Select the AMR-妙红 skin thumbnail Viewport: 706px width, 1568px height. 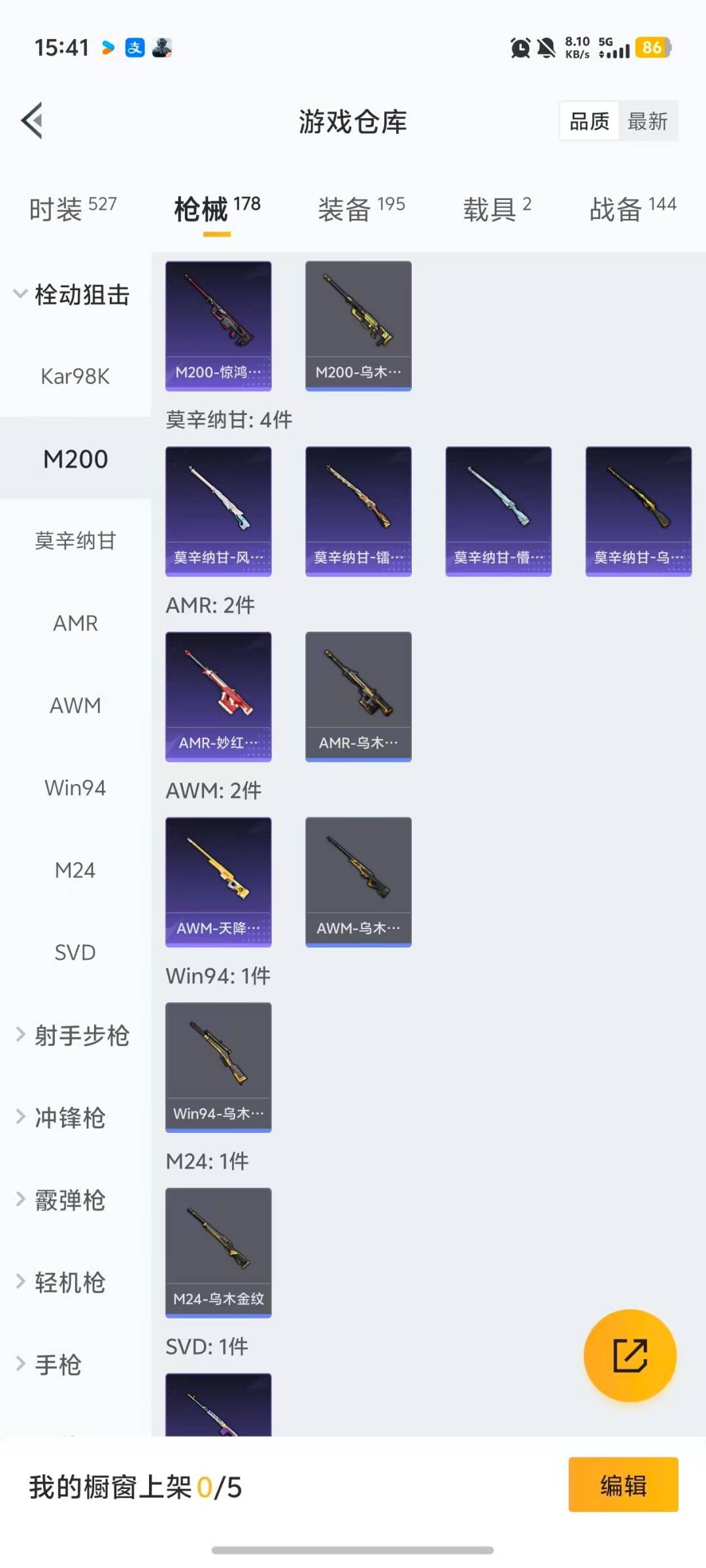tap(218, 696)
